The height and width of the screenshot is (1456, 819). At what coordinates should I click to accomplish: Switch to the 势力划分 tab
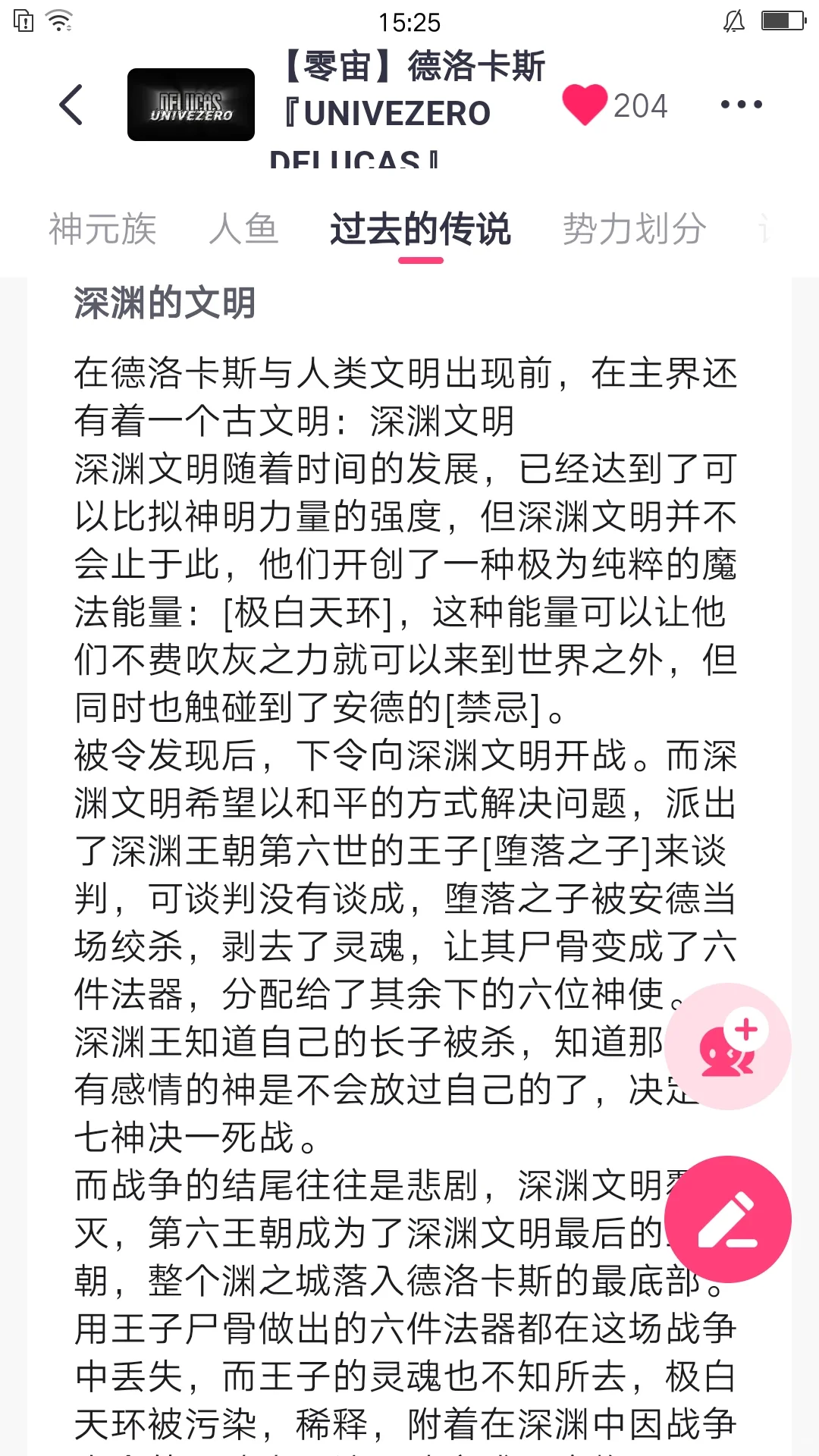(635, 229)
